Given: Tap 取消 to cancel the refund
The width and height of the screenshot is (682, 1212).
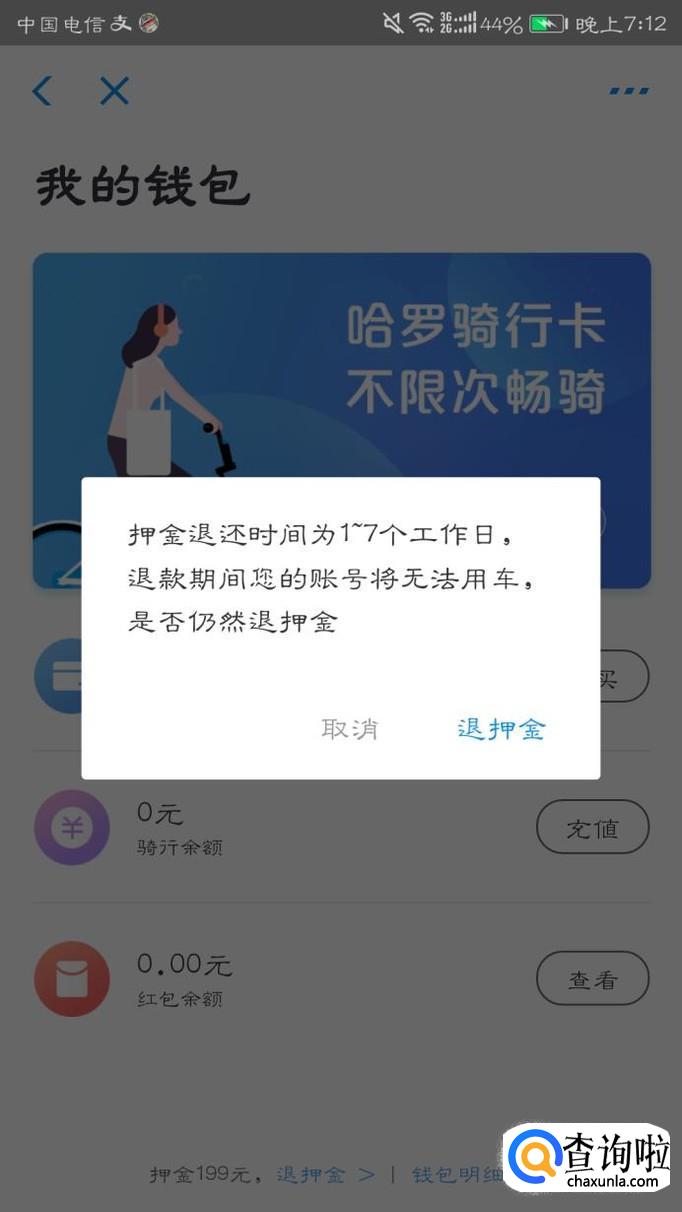Looking at the screenshot, I should click(x=350, y=729).
